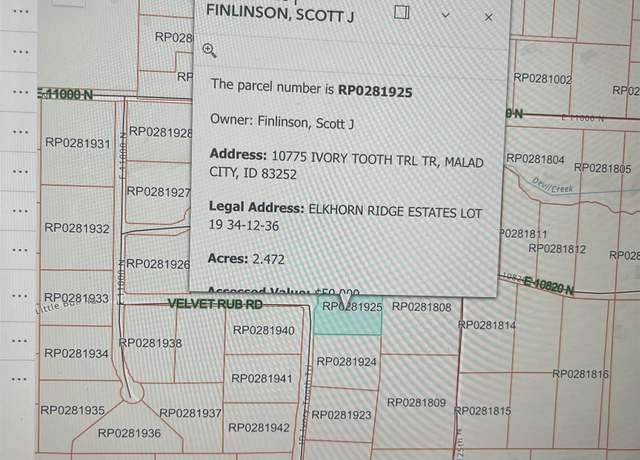This screenshot has height=460, width=640.
Task: Close the Finlinson parcel popup
Action: pos(488,15)
